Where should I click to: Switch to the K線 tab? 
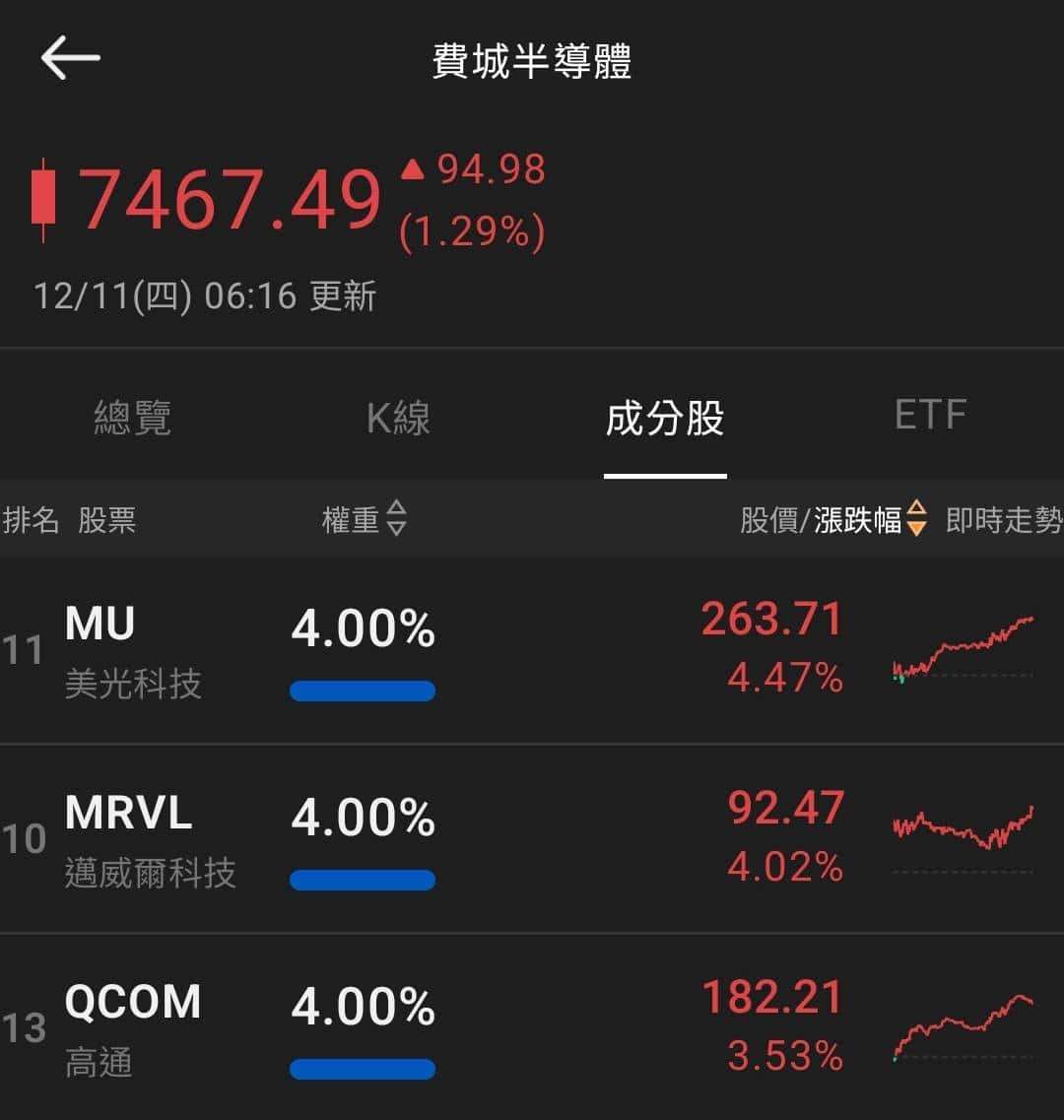click(x=399, y=418)
